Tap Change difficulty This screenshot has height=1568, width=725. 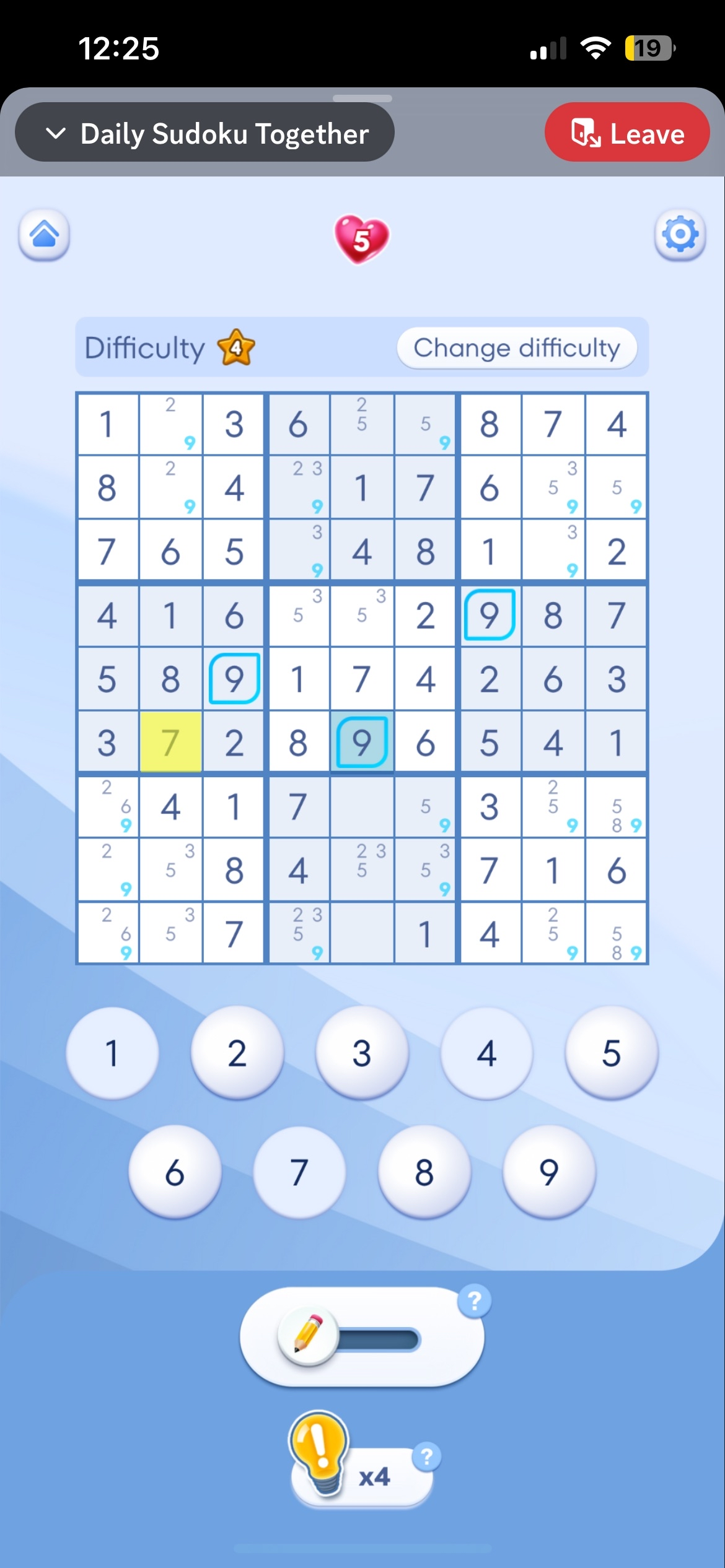516,348
